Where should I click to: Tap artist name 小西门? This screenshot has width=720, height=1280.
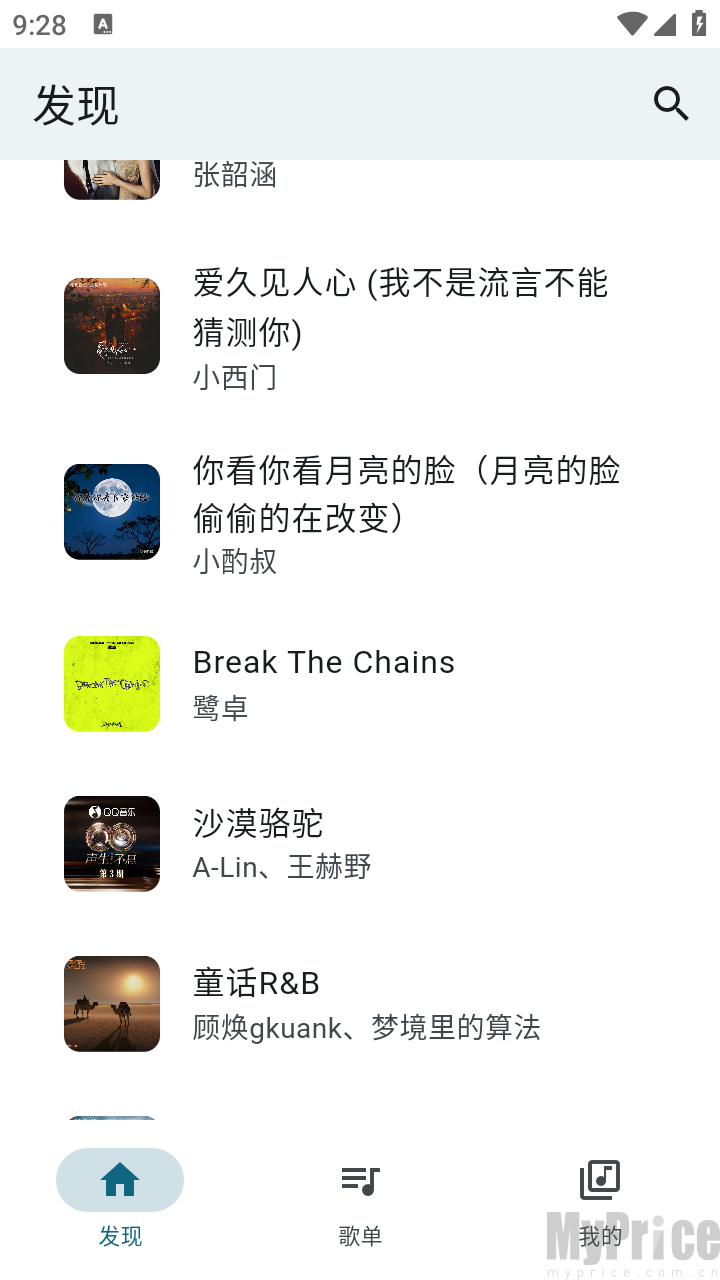(x=235, y=377)
